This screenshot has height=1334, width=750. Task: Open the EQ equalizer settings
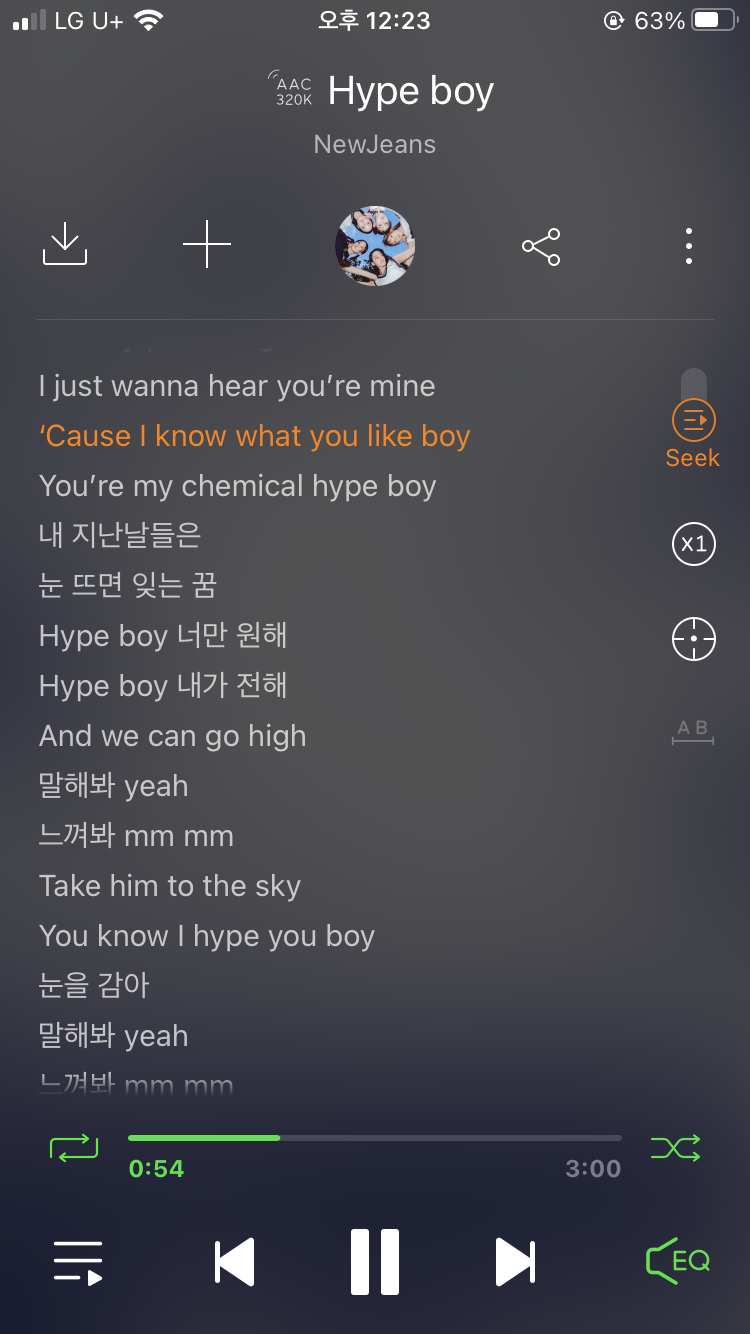[678, 1262]
